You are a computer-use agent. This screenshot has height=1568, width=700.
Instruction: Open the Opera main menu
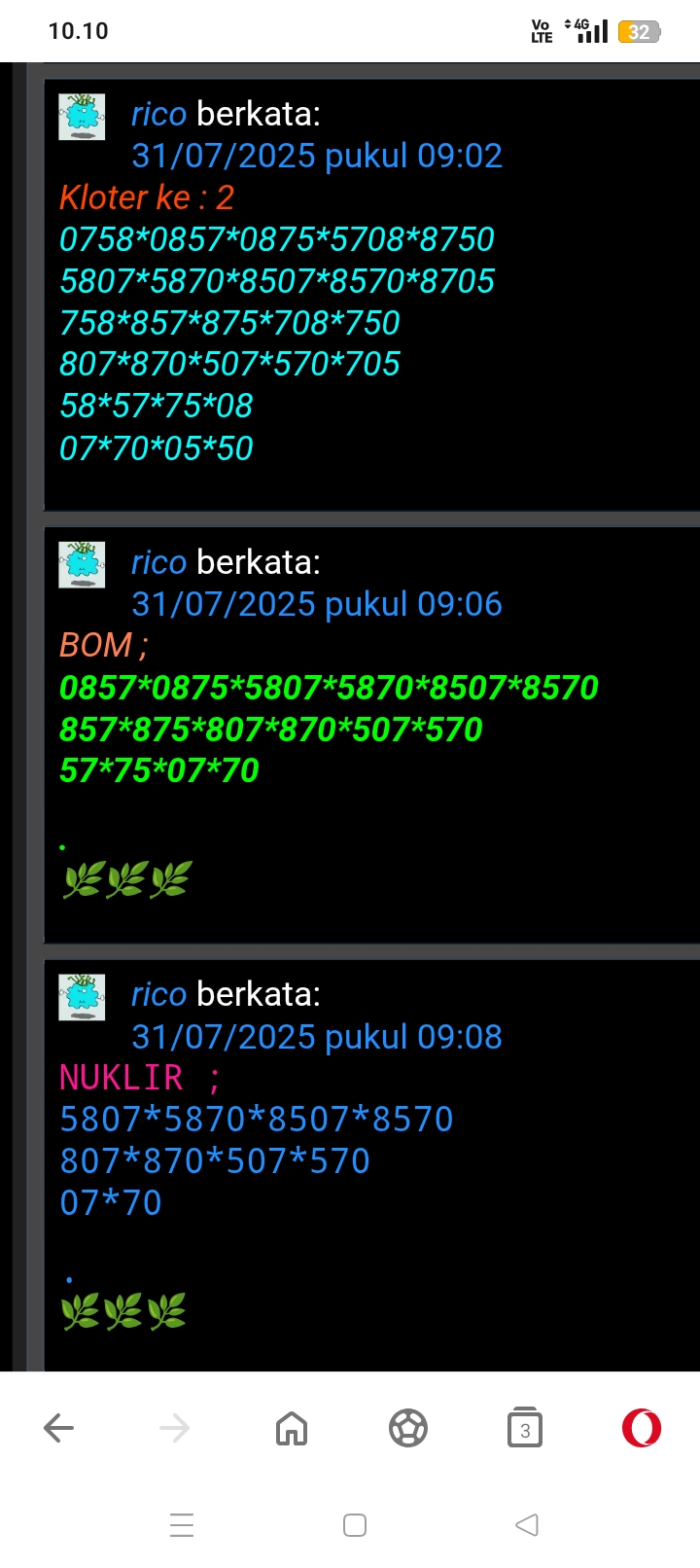point(642,1428)
